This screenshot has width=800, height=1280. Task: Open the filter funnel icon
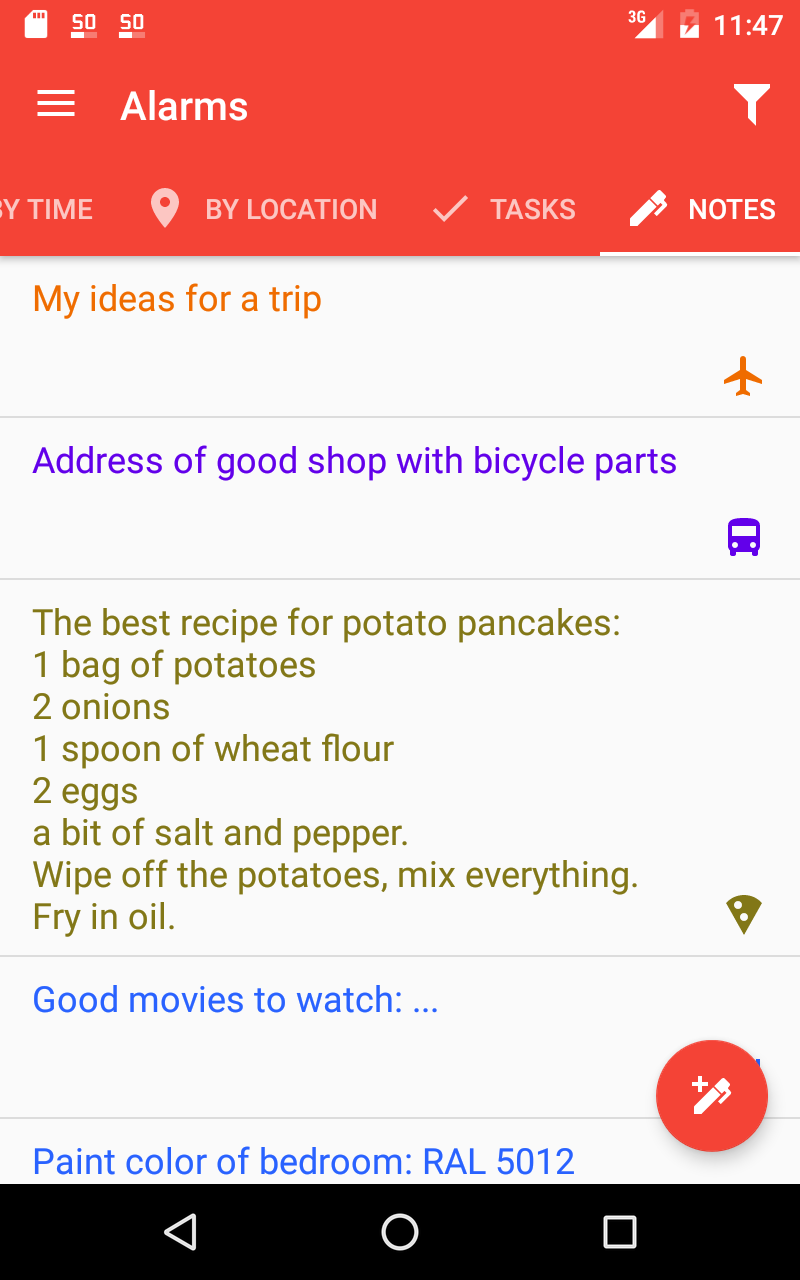click(751, 105)
